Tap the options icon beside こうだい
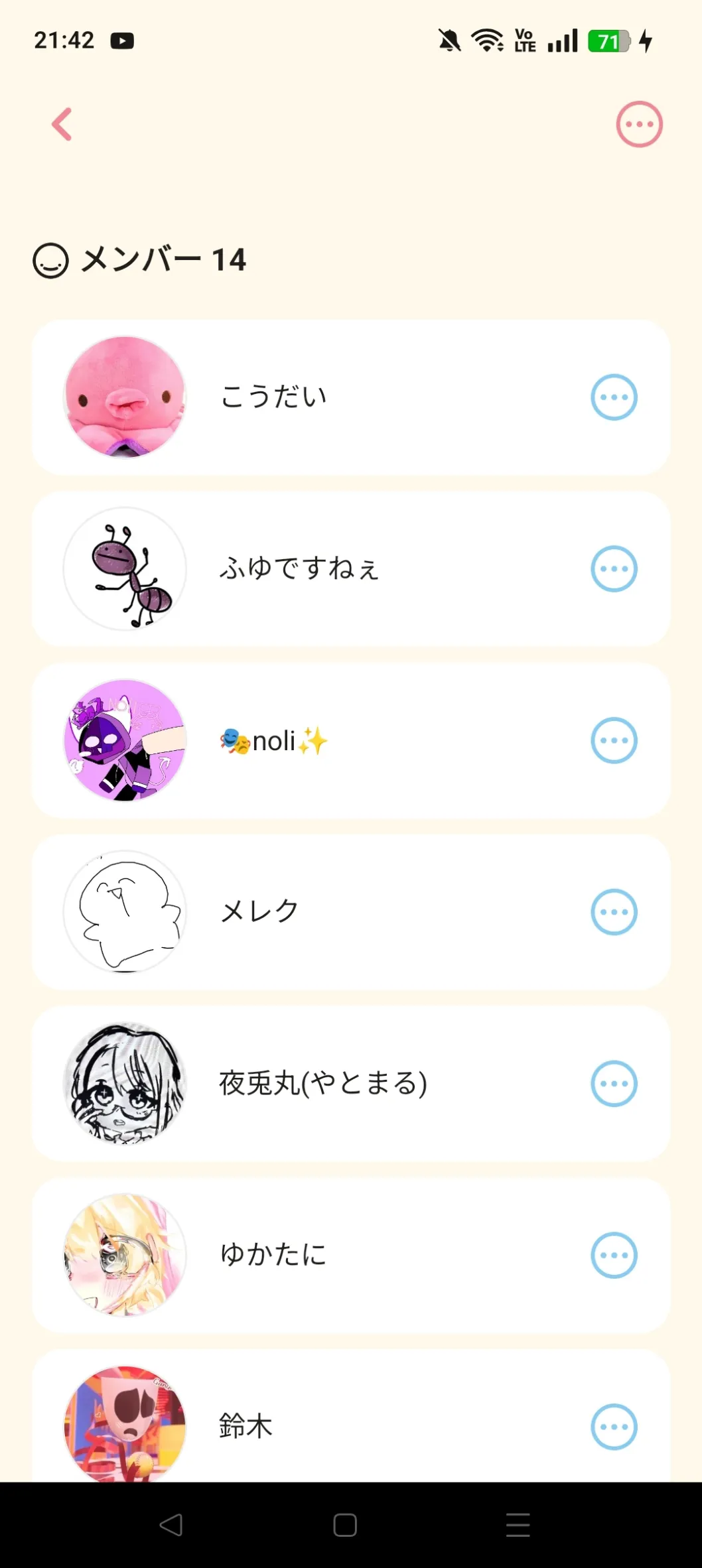The height and width of the screenshot is (1568, 702). pos(614,397)
